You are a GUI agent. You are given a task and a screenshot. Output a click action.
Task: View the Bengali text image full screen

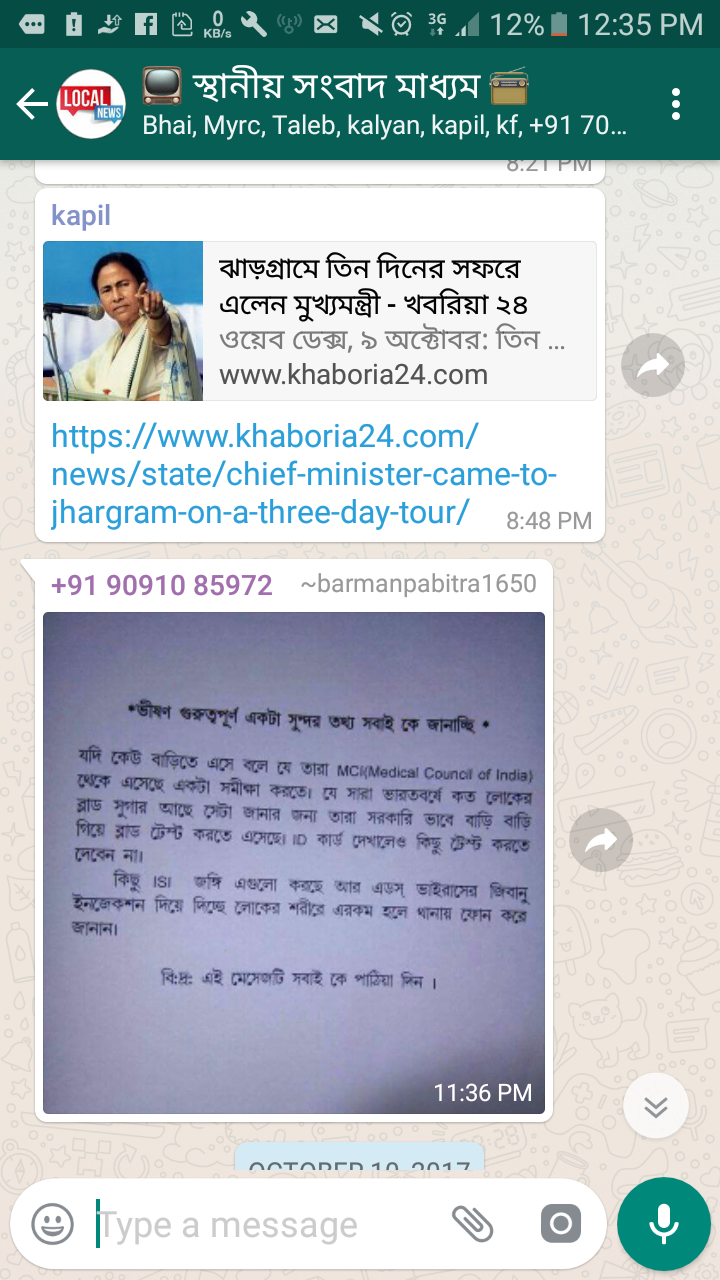(x=294, y=862)
